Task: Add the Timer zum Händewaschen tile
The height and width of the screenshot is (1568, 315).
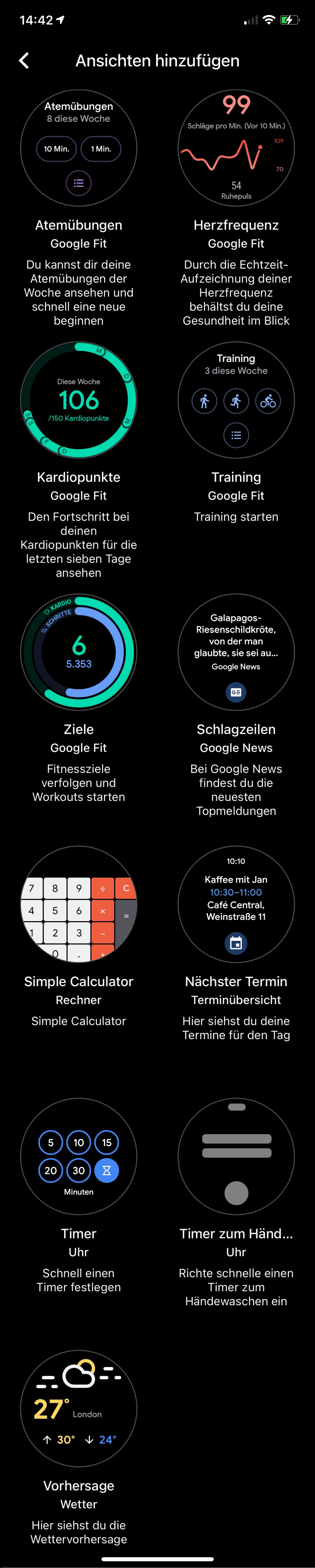Action: pos(236,1156)
